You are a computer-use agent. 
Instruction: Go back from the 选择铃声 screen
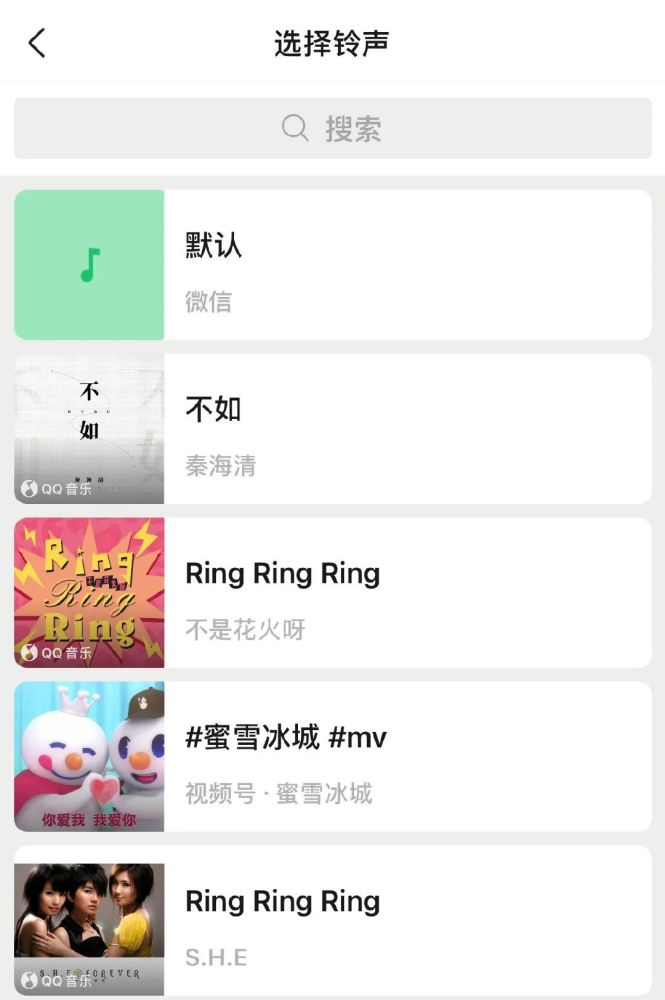coord(37,43)
